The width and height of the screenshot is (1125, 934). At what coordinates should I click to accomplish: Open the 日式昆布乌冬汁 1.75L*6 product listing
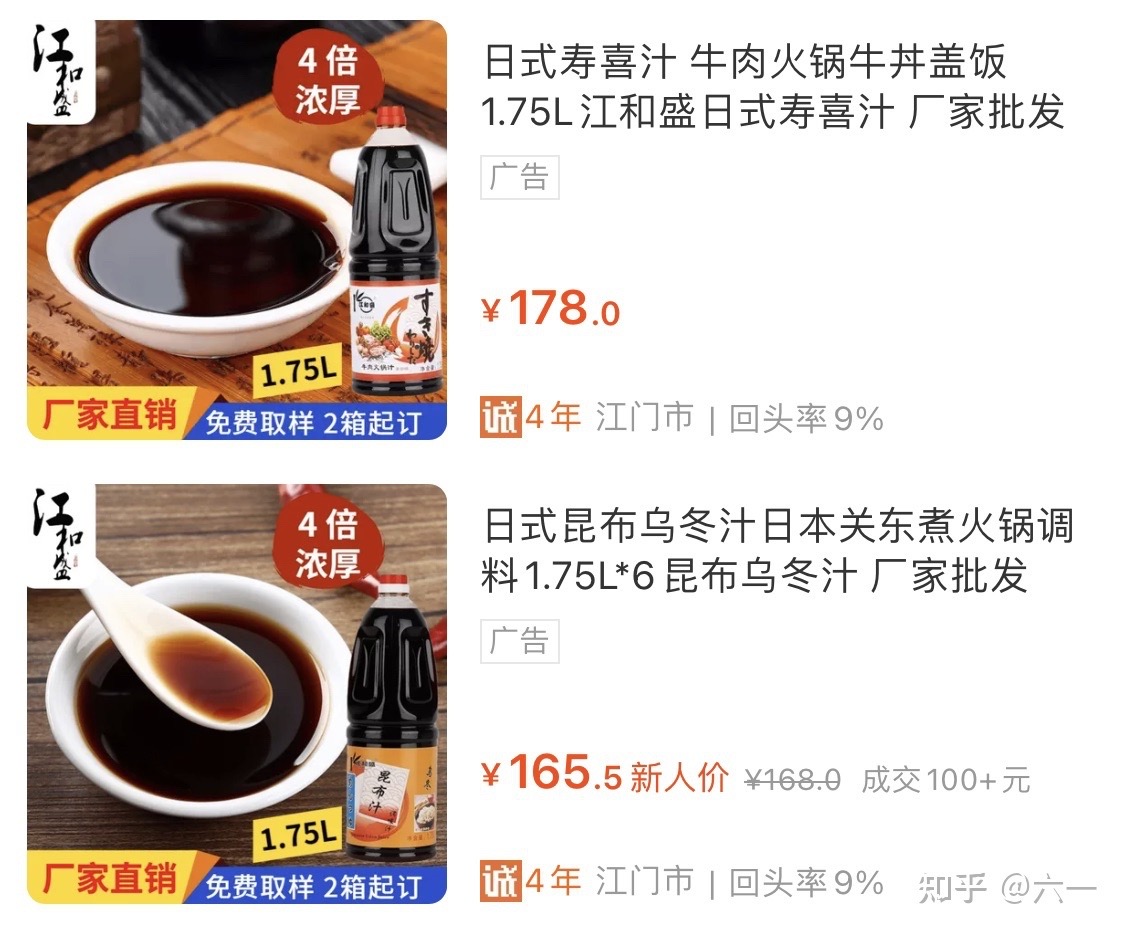click(777, 551)
